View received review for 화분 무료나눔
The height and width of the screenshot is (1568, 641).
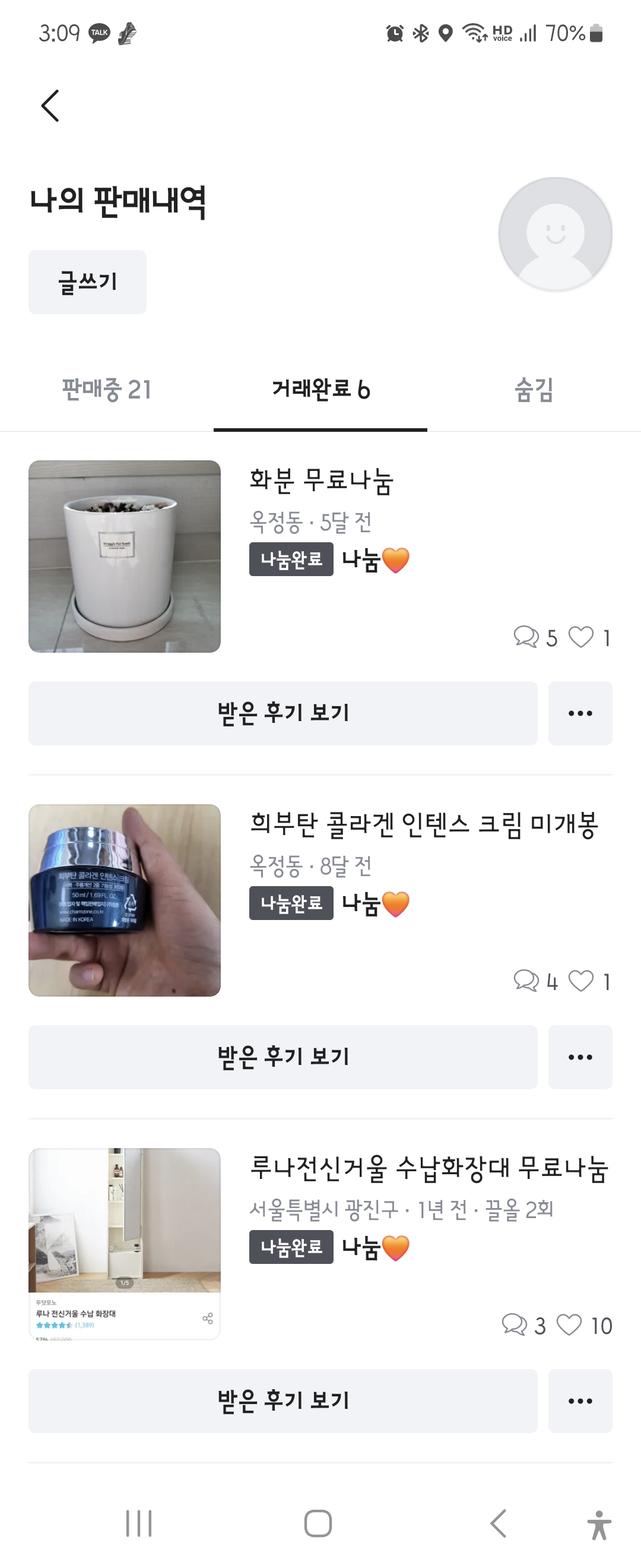coord(283,713)
